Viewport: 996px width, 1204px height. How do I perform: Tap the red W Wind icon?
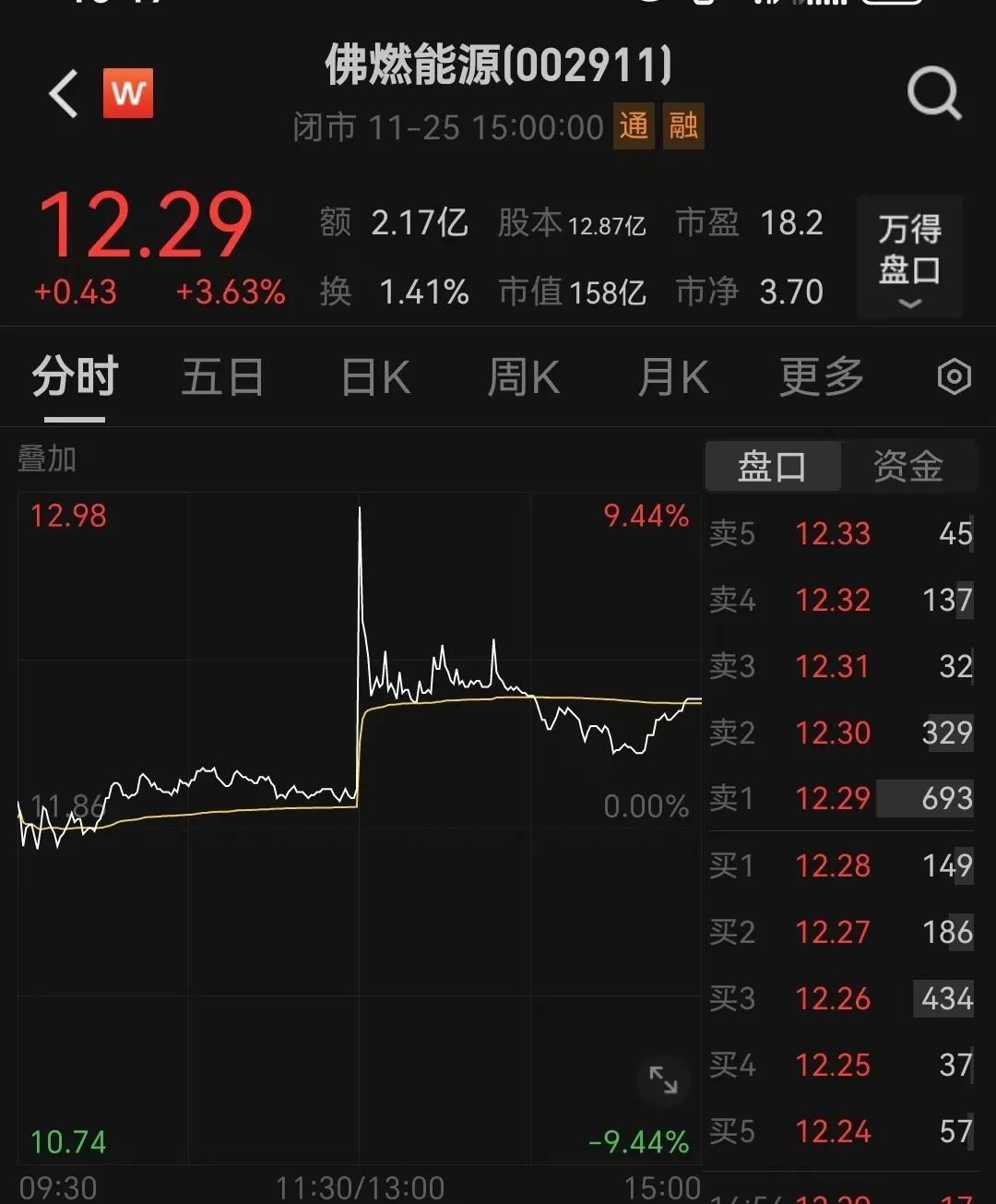click(x=128, y=93)
